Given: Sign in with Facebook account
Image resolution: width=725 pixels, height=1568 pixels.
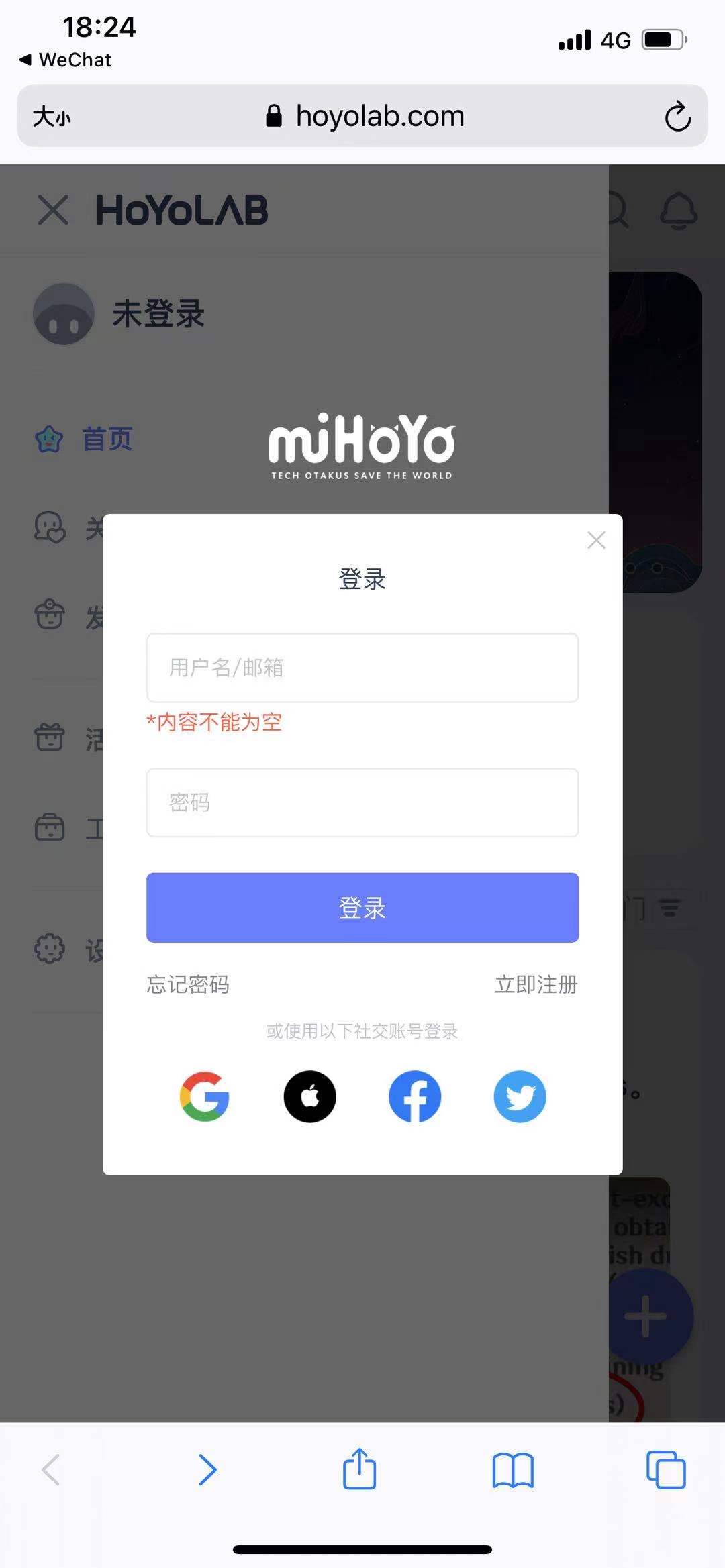Looking at the screenshot, I should [x=414, y=1096].
